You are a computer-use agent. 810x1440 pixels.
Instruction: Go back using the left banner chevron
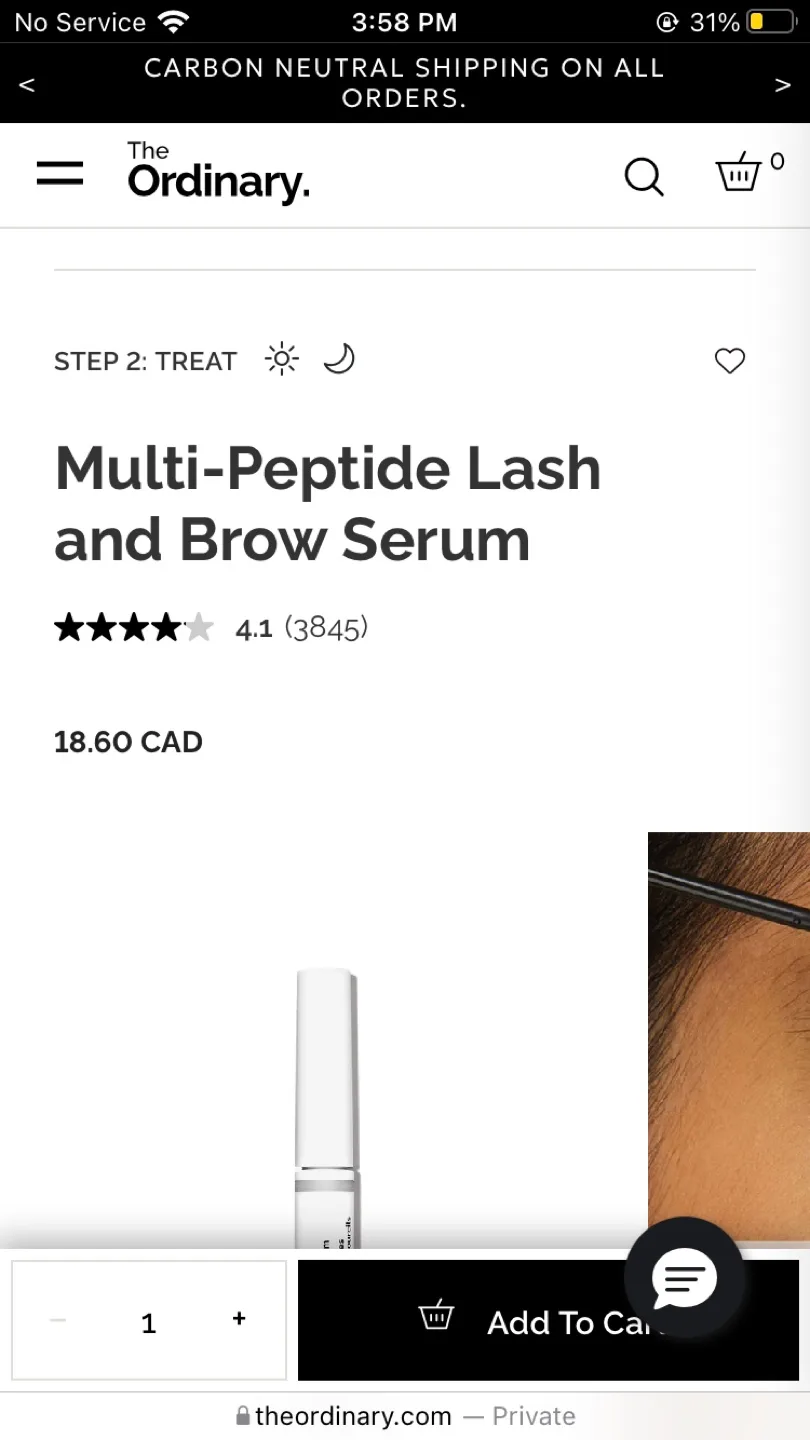(27, 84)
